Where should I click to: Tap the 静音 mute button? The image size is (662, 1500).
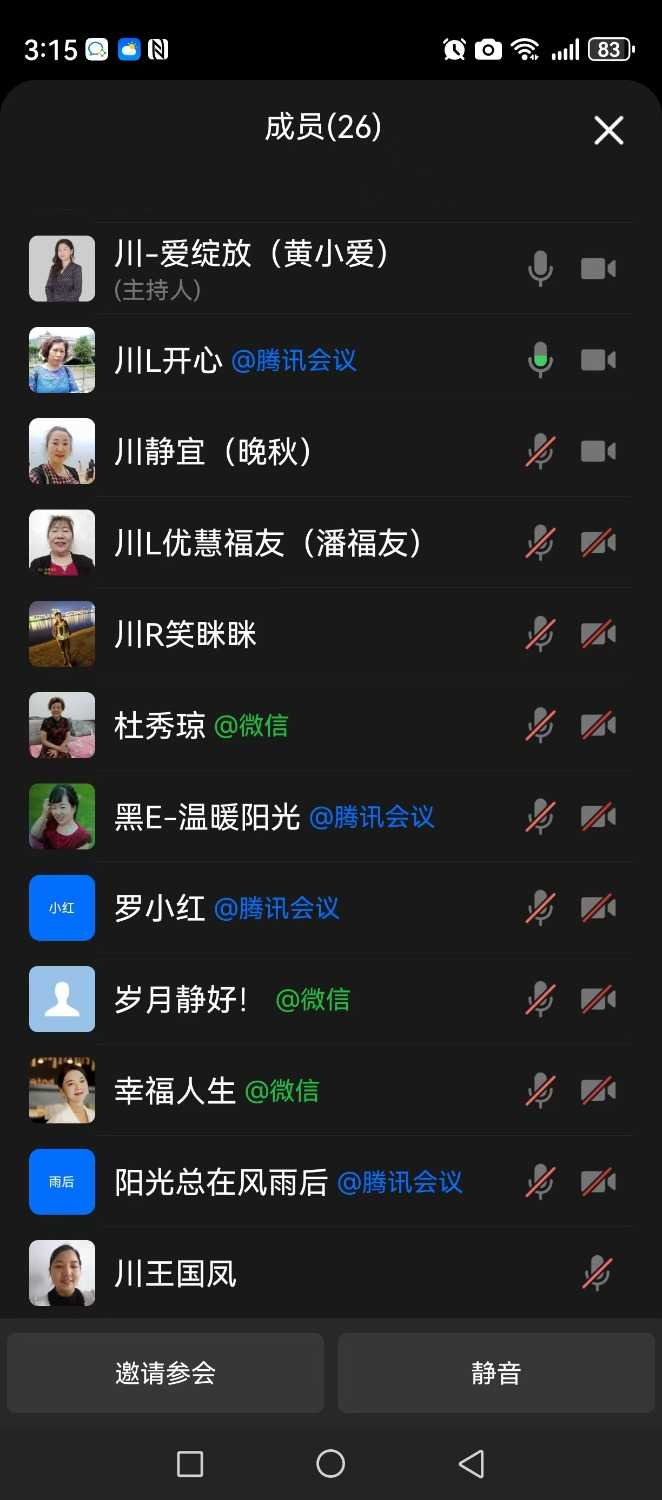496,1373
